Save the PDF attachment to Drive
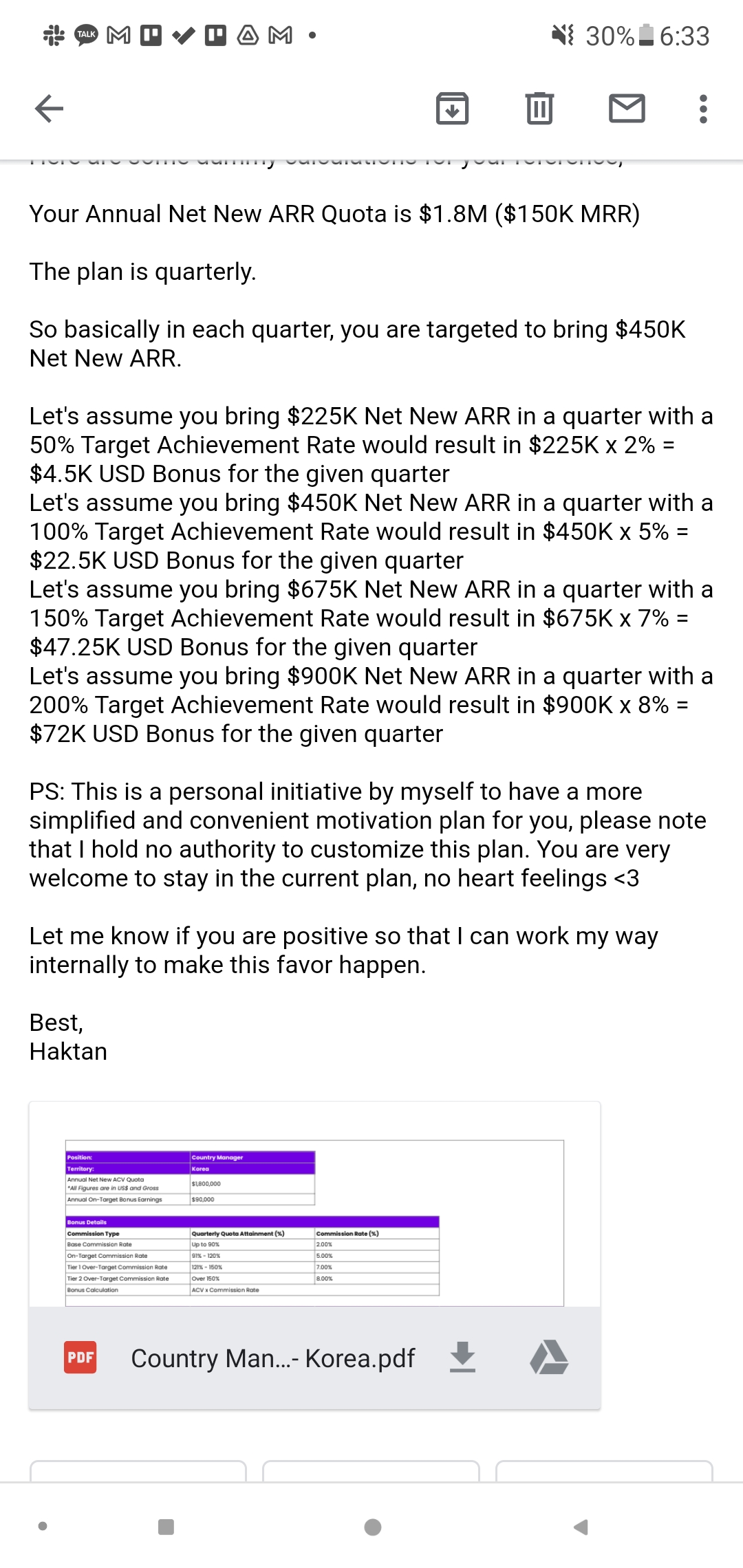This screenshot has width=743, height=1568. coord(549,1358)
